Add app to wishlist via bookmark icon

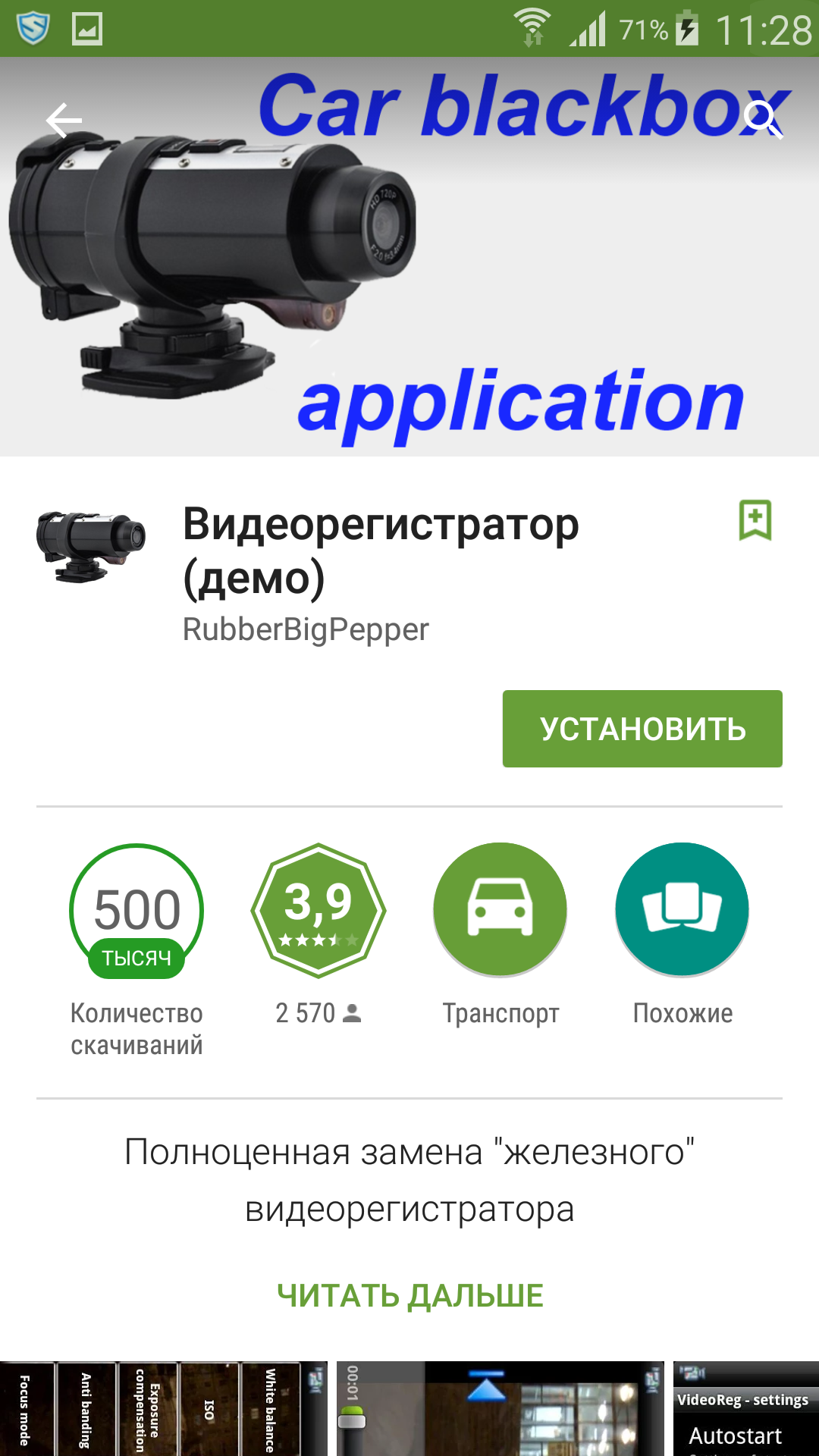[755, 520]
